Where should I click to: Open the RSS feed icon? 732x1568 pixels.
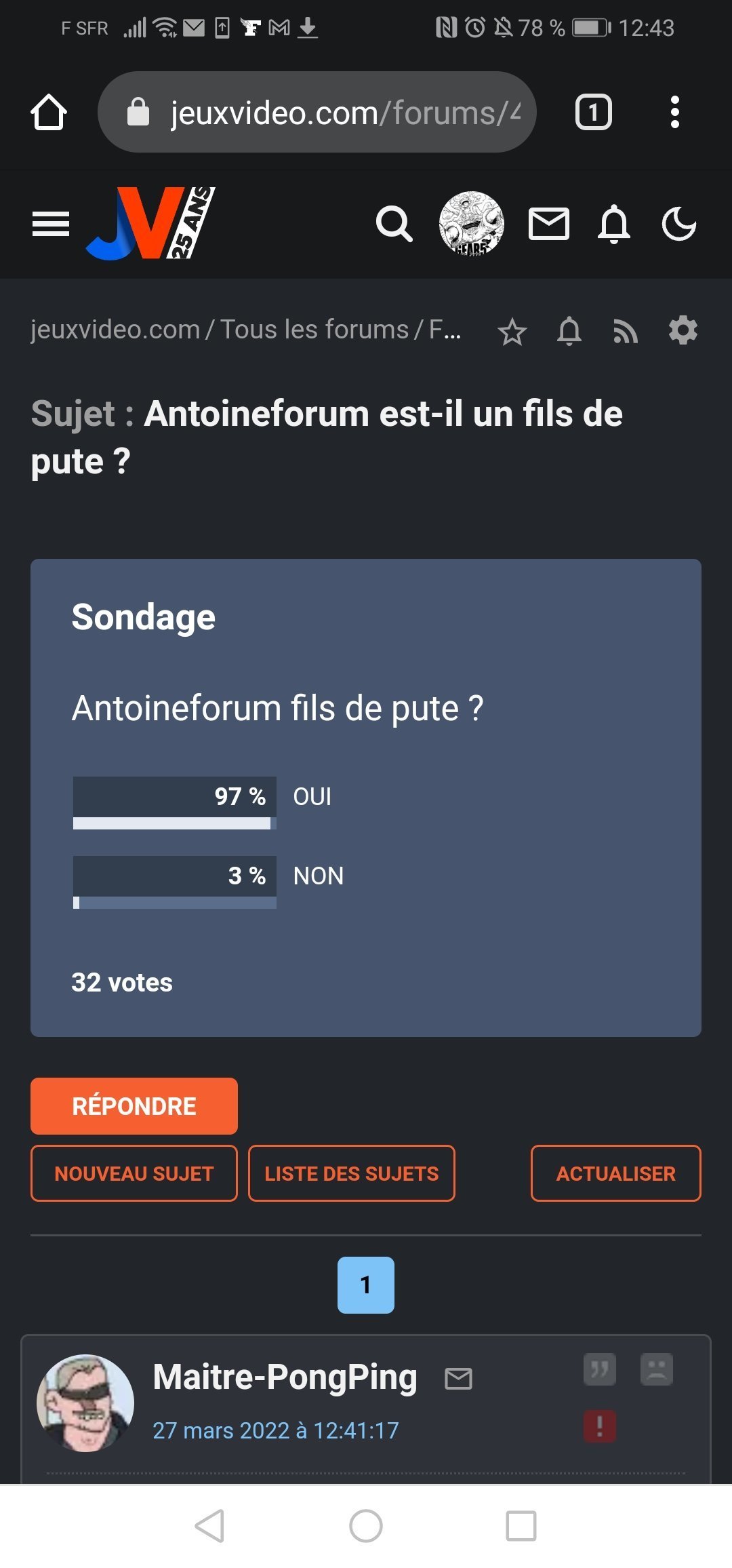(626, 332)
